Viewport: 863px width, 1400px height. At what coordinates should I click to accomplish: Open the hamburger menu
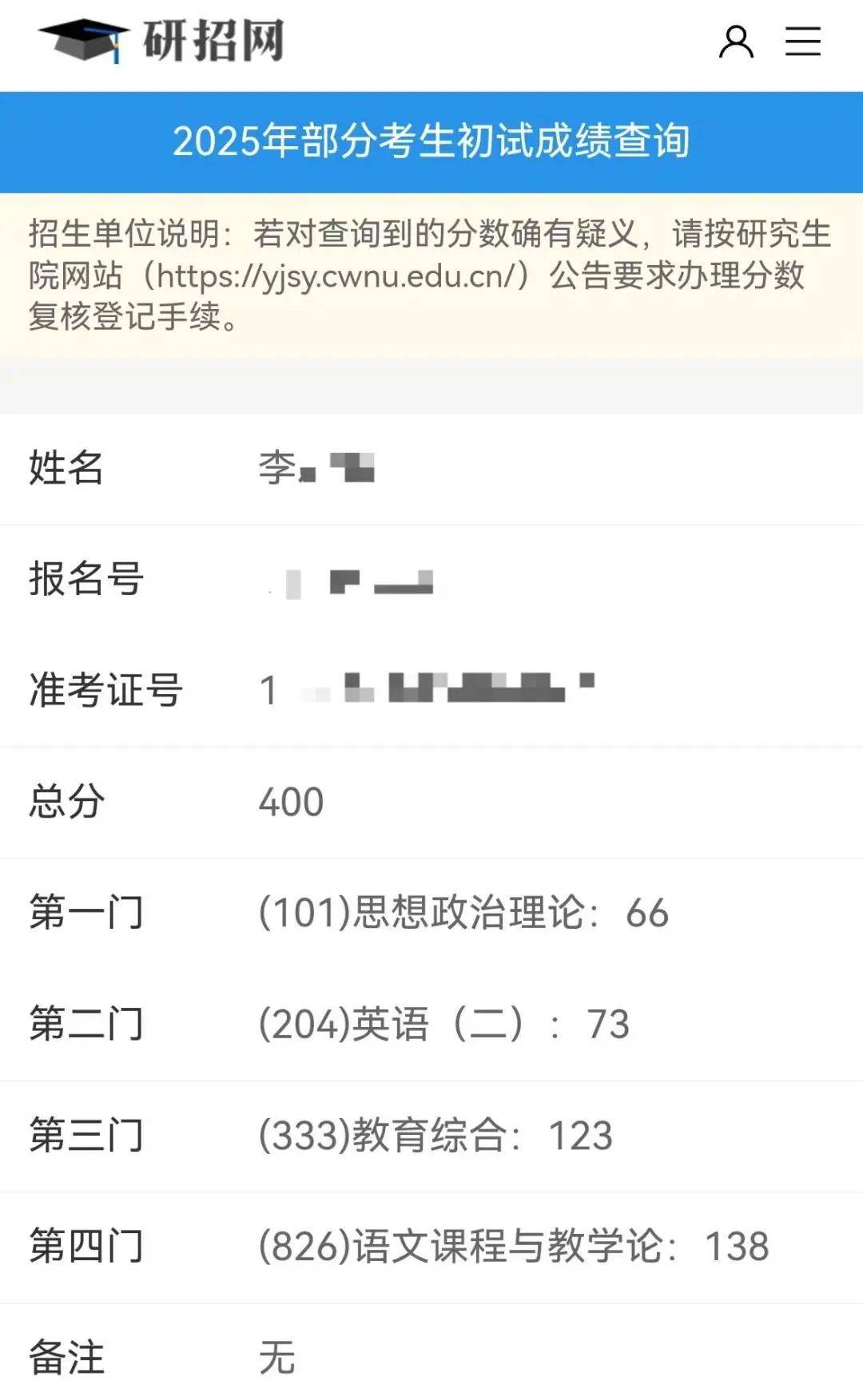click(x=802, y=42)
